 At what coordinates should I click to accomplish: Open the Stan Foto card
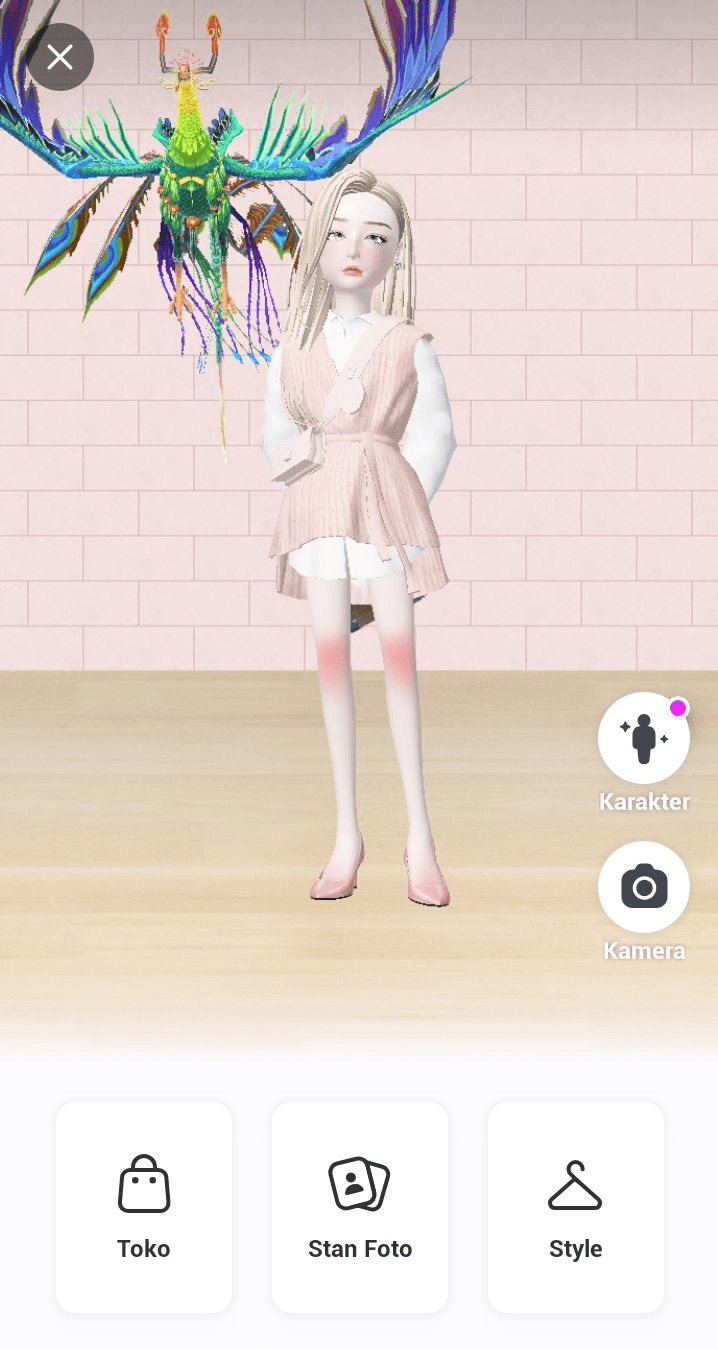click(360, 1207)
